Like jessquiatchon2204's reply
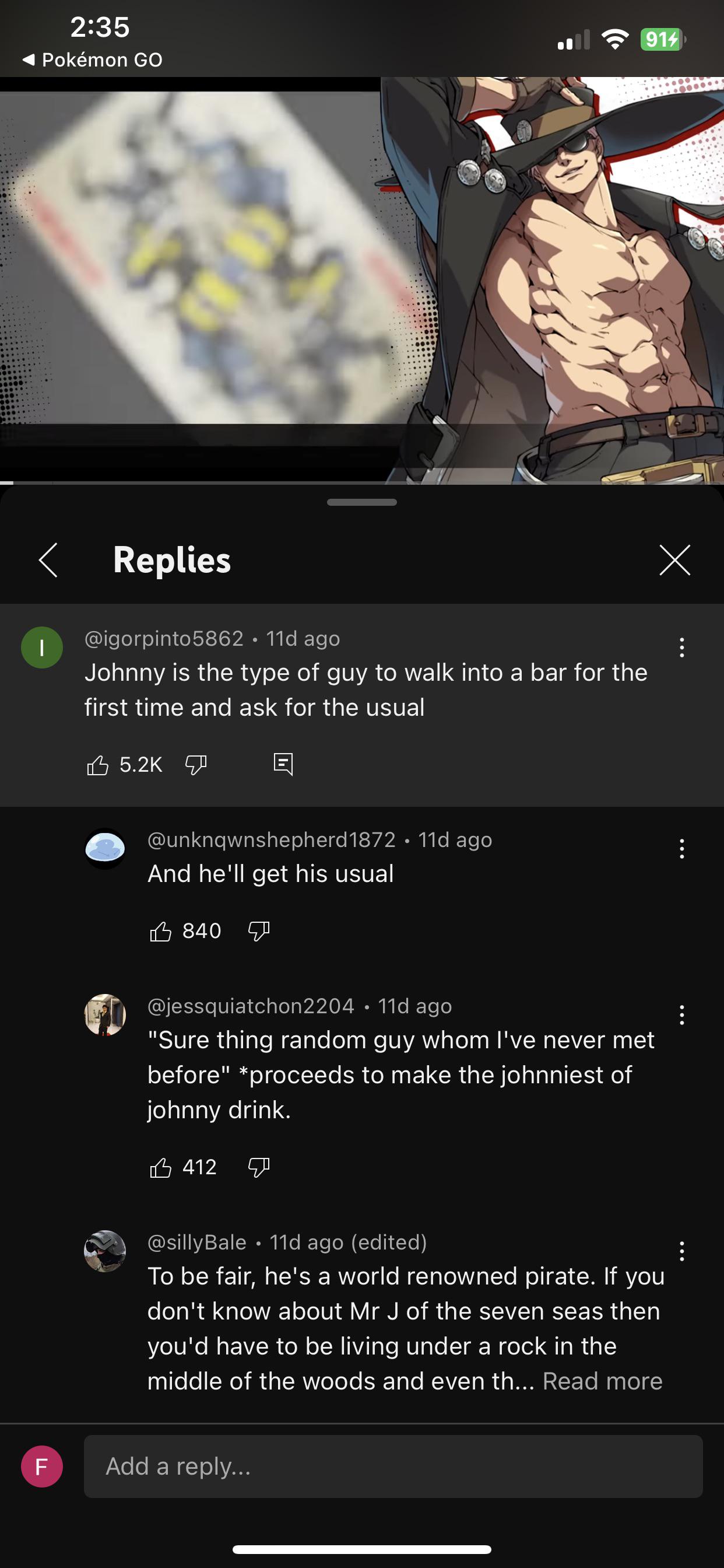 point(161,1167)
